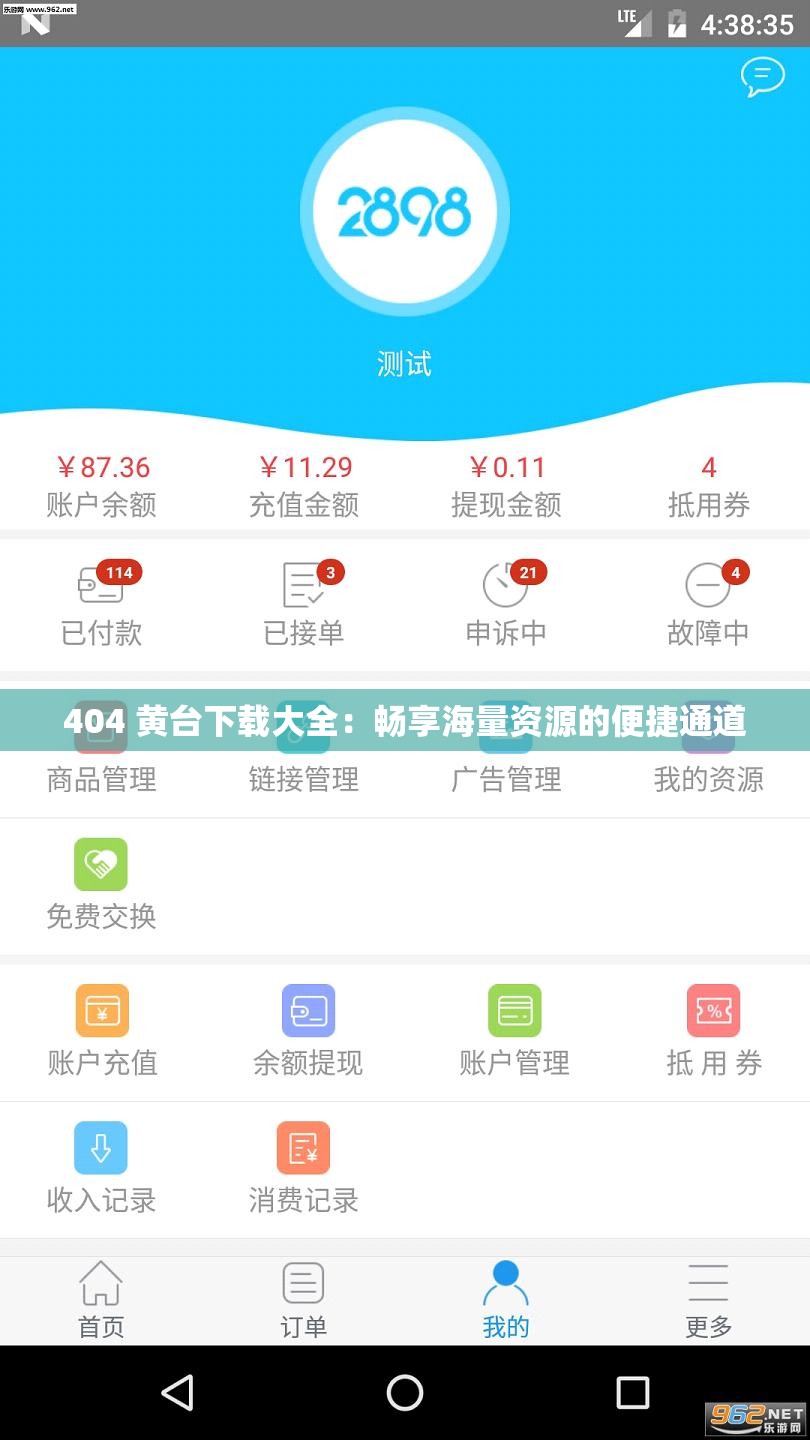Tap the 2898 profile avatar
The height and width of the screenshot is (1440, 810).
404,211
